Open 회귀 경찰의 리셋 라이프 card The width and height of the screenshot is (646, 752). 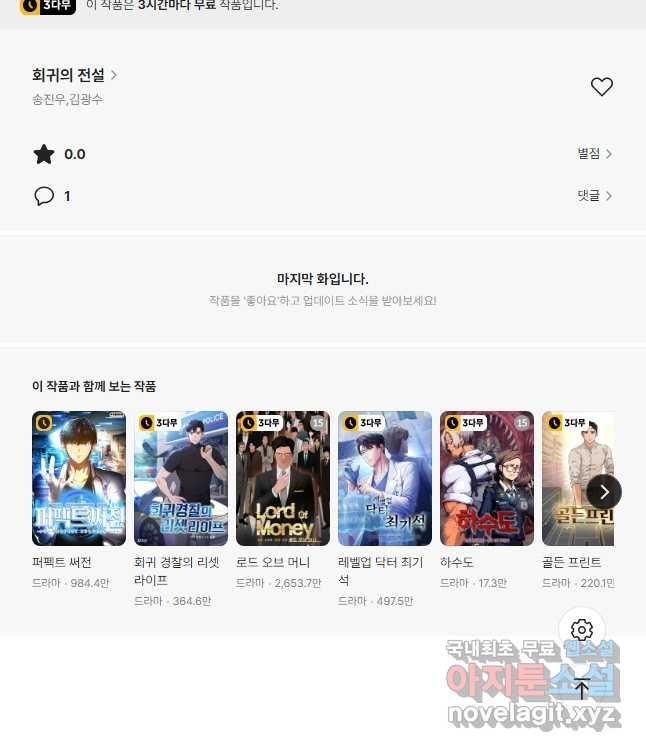pyautogui.click(x=181, y=478)
